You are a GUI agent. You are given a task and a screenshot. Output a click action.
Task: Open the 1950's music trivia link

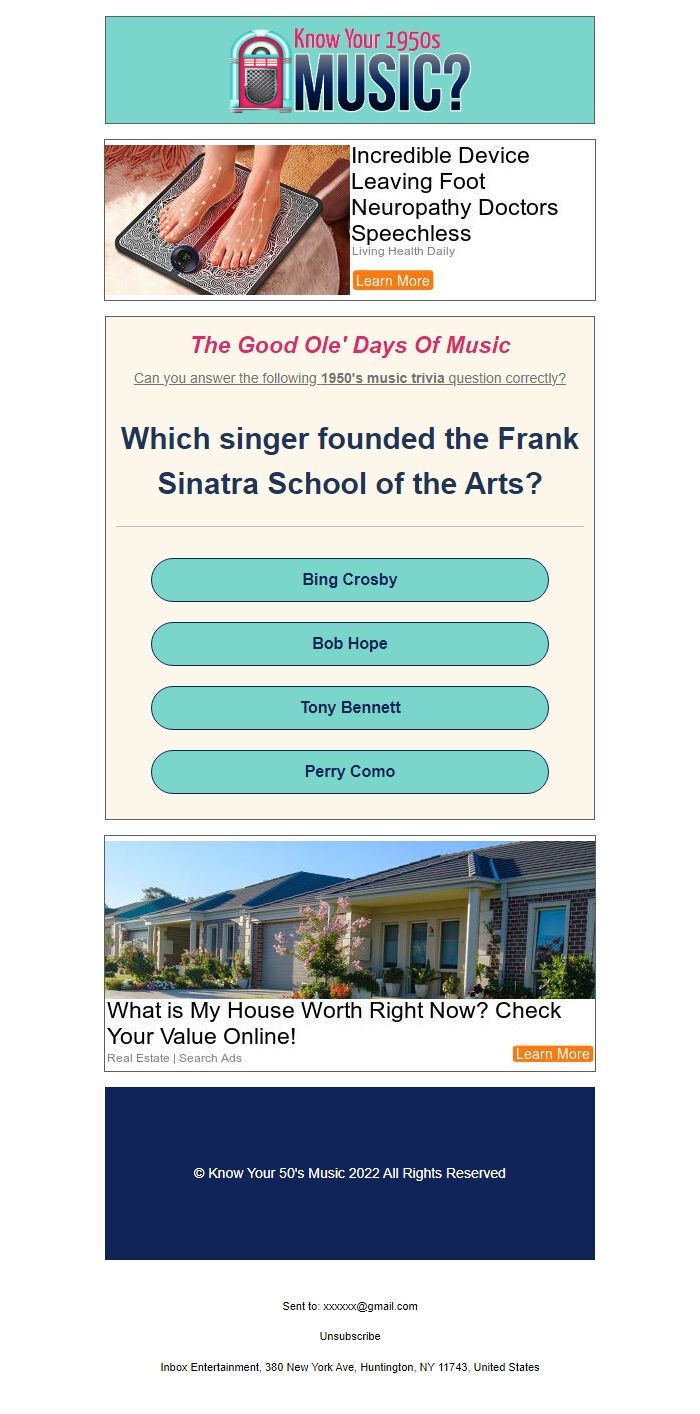[350, 378]
